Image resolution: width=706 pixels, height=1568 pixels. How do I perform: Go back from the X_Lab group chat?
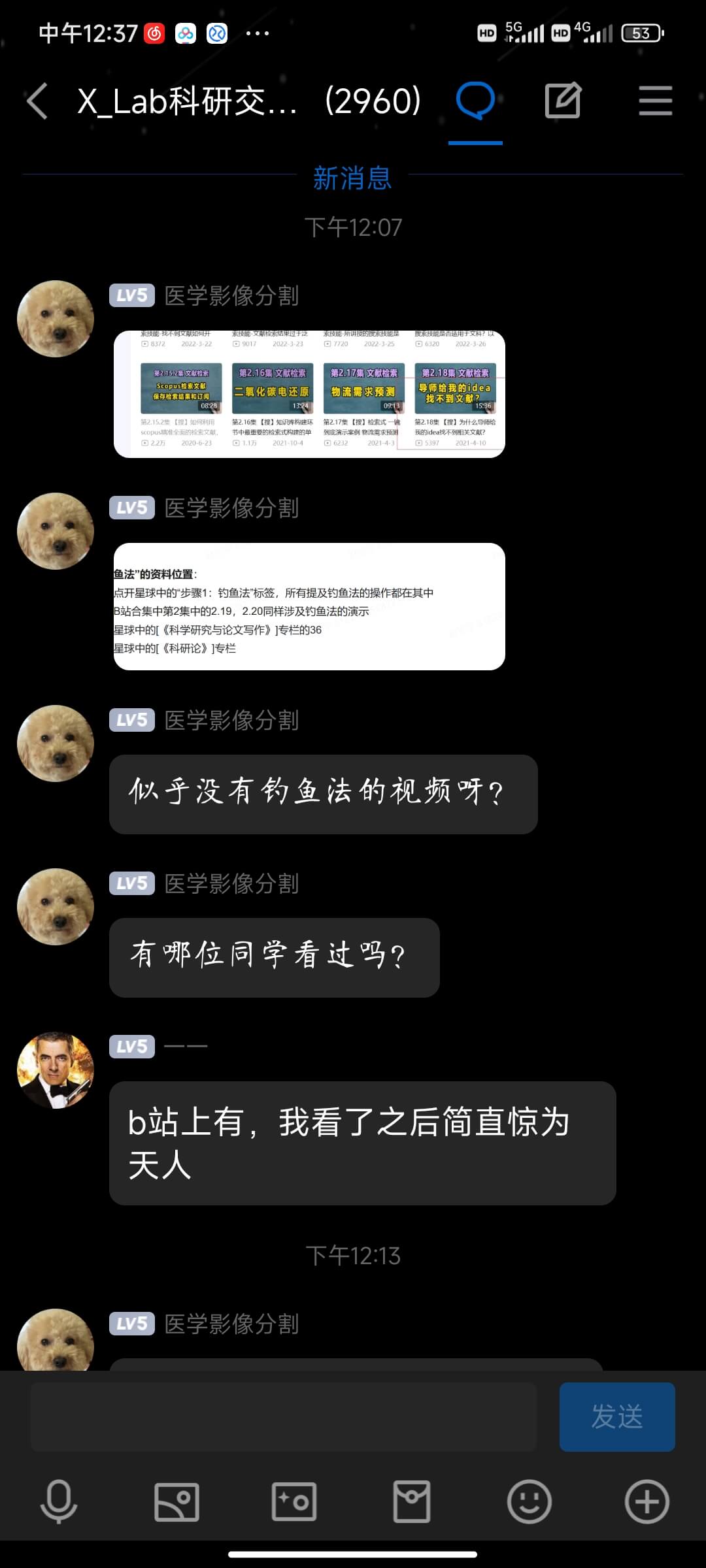37,101
